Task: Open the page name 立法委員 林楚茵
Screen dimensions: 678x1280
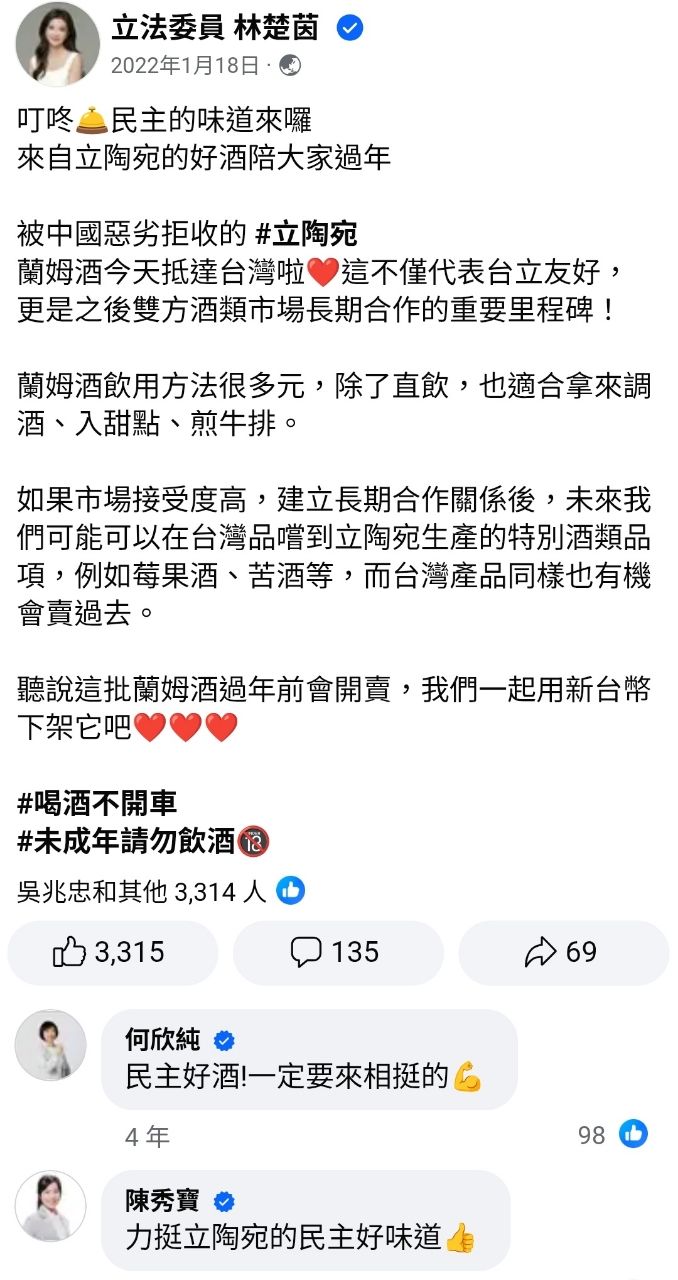Action: point(215,29)
